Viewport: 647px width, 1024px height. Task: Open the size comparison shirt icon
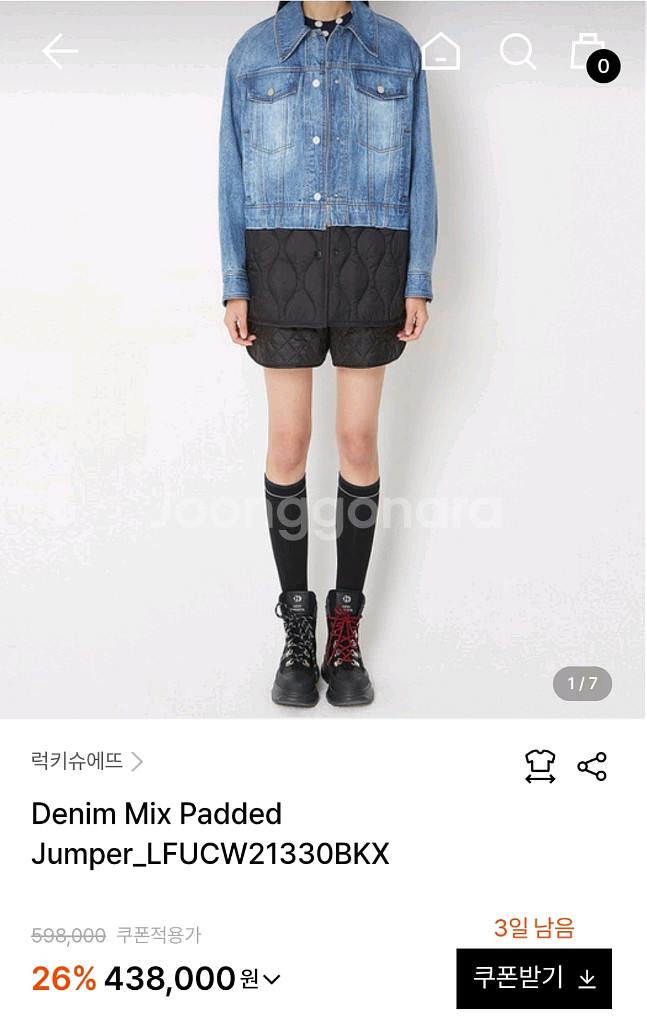pos(540,766)
